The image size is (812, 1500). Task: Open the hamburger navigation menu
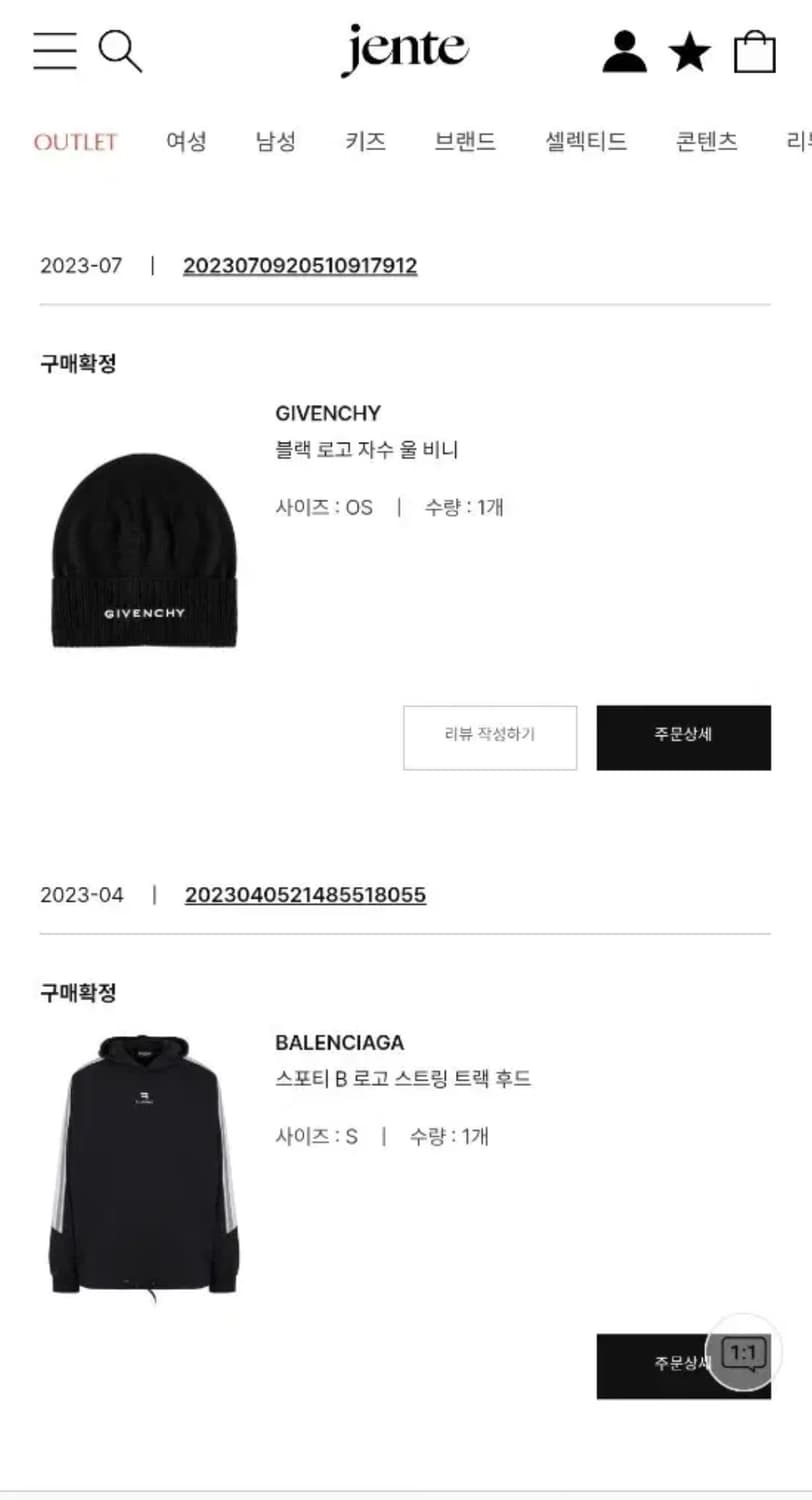55,51
